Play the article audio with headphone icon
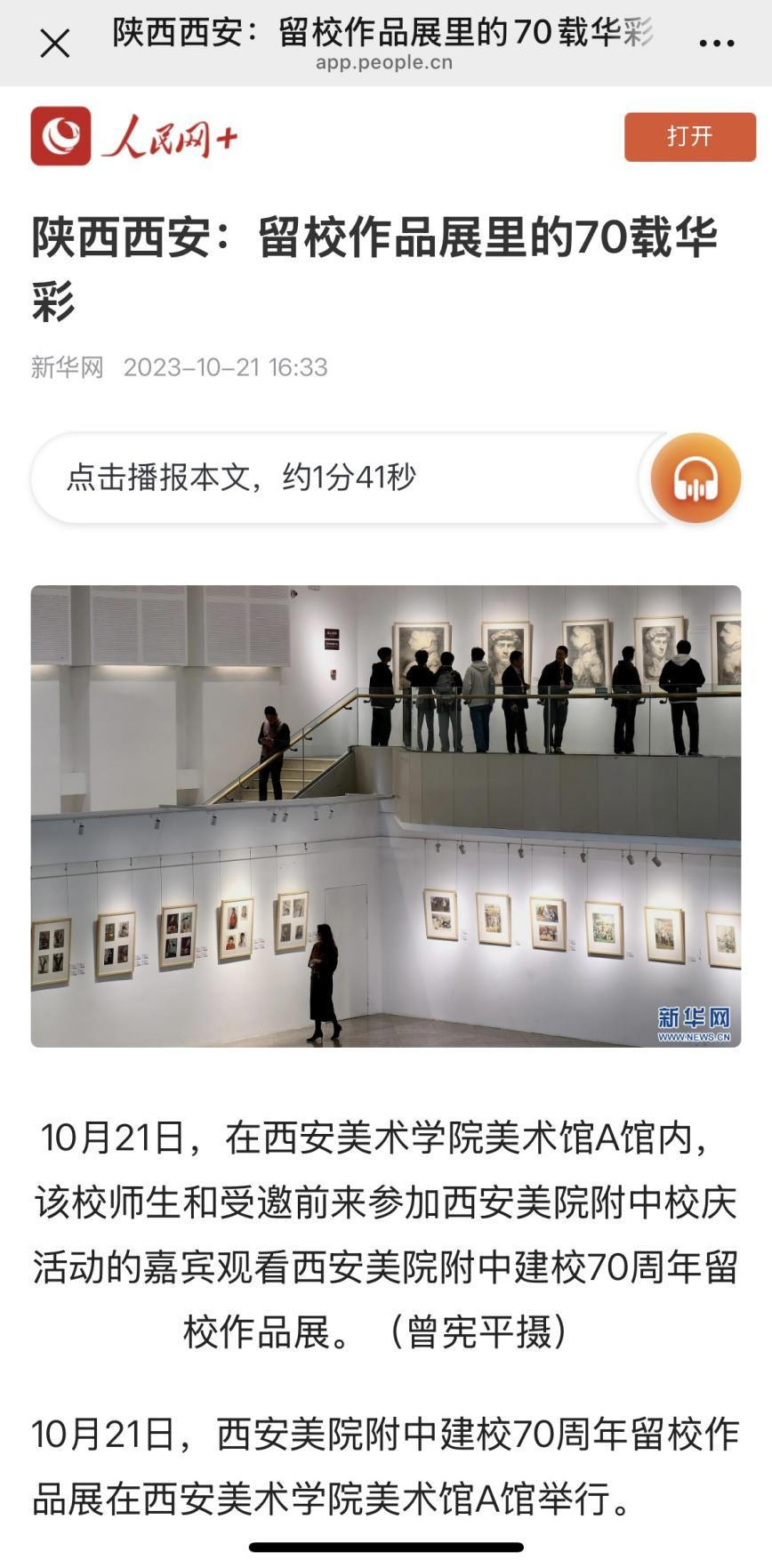The width and height of the screenshot is (772, 1568). click(x=696, y=478)
